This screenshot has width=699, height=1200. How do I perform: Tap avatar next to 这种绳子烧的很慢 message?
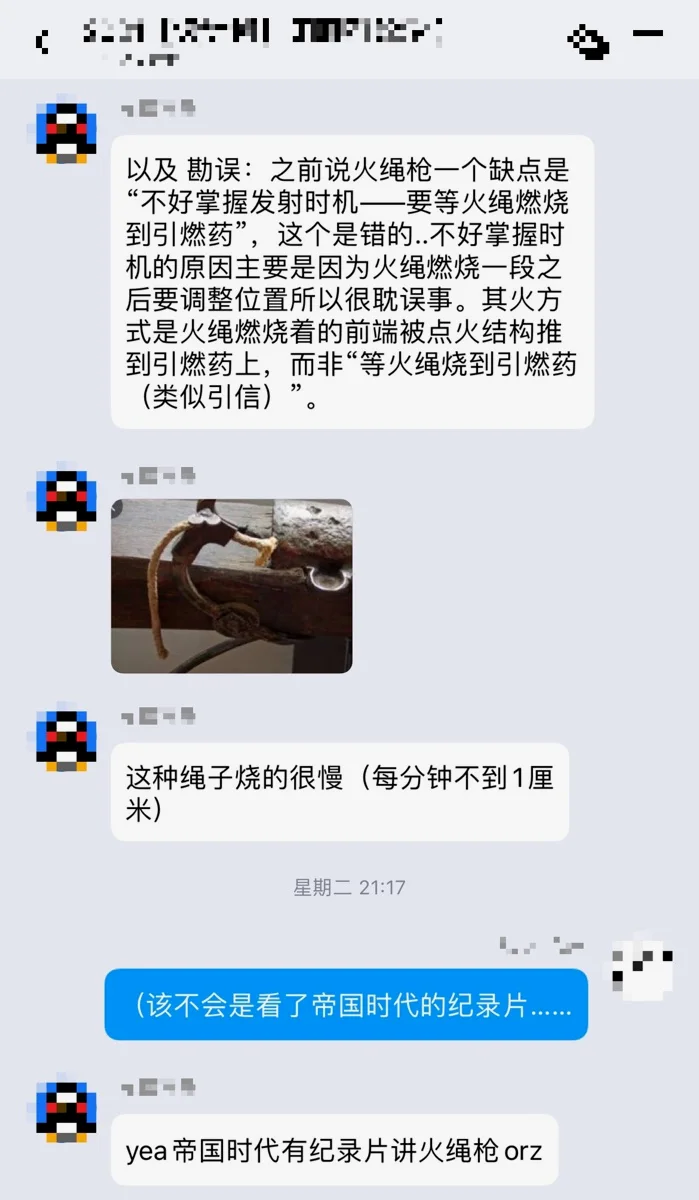66,741
